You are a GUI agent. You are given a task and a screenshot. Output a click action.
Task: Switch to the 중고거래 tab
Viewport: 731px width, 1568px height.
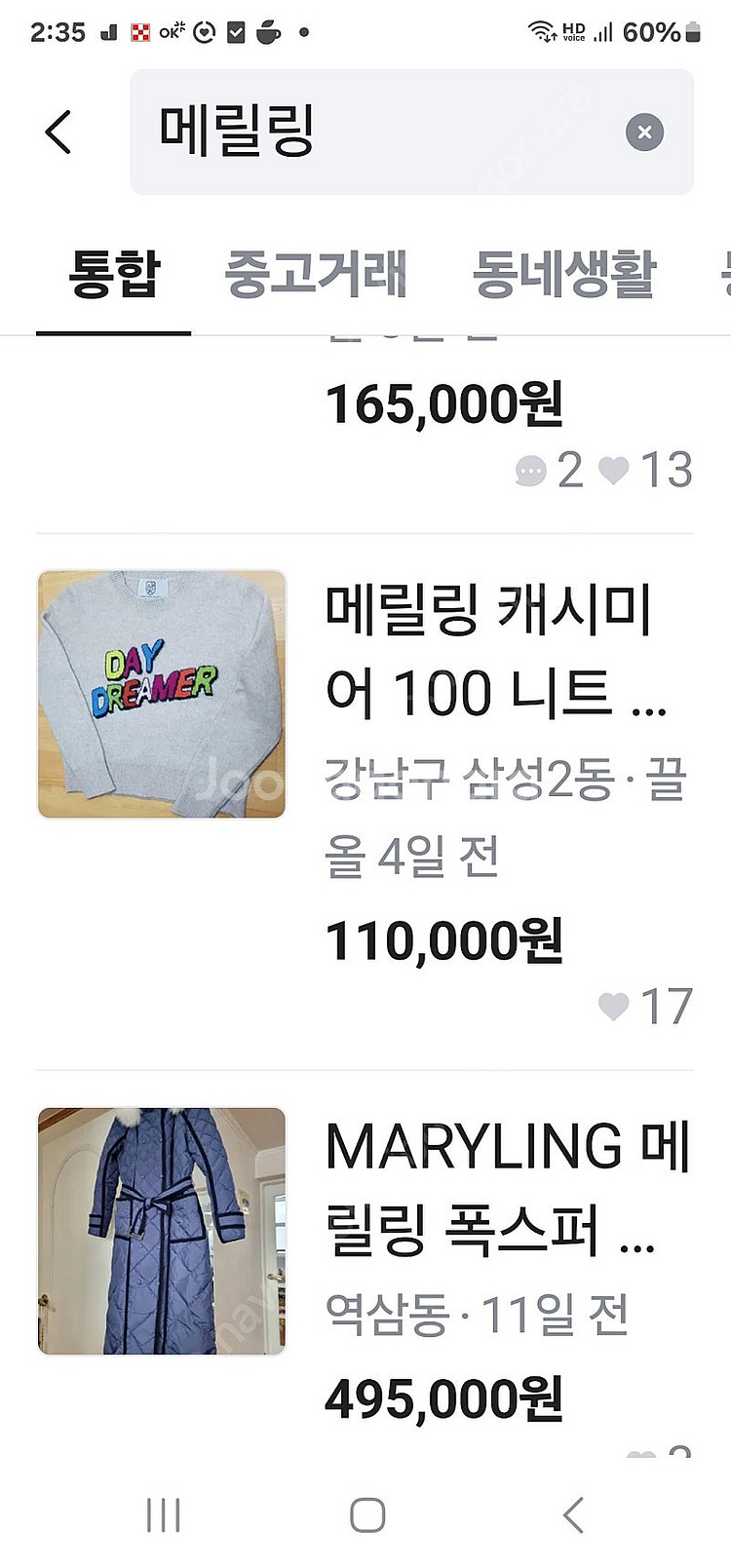click(319, 276)
